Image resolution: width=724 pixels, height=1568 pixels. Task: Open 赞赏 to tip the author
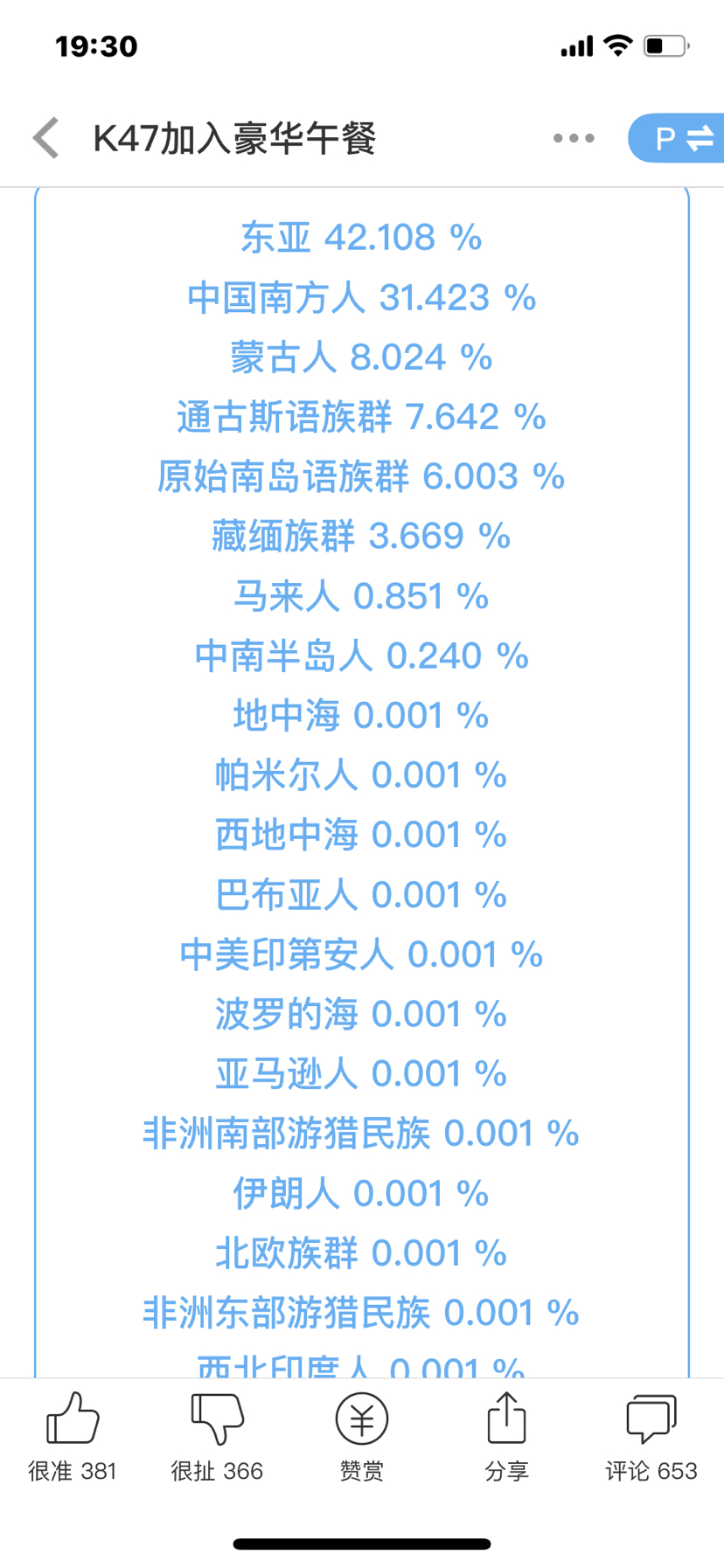(362, 1438)
